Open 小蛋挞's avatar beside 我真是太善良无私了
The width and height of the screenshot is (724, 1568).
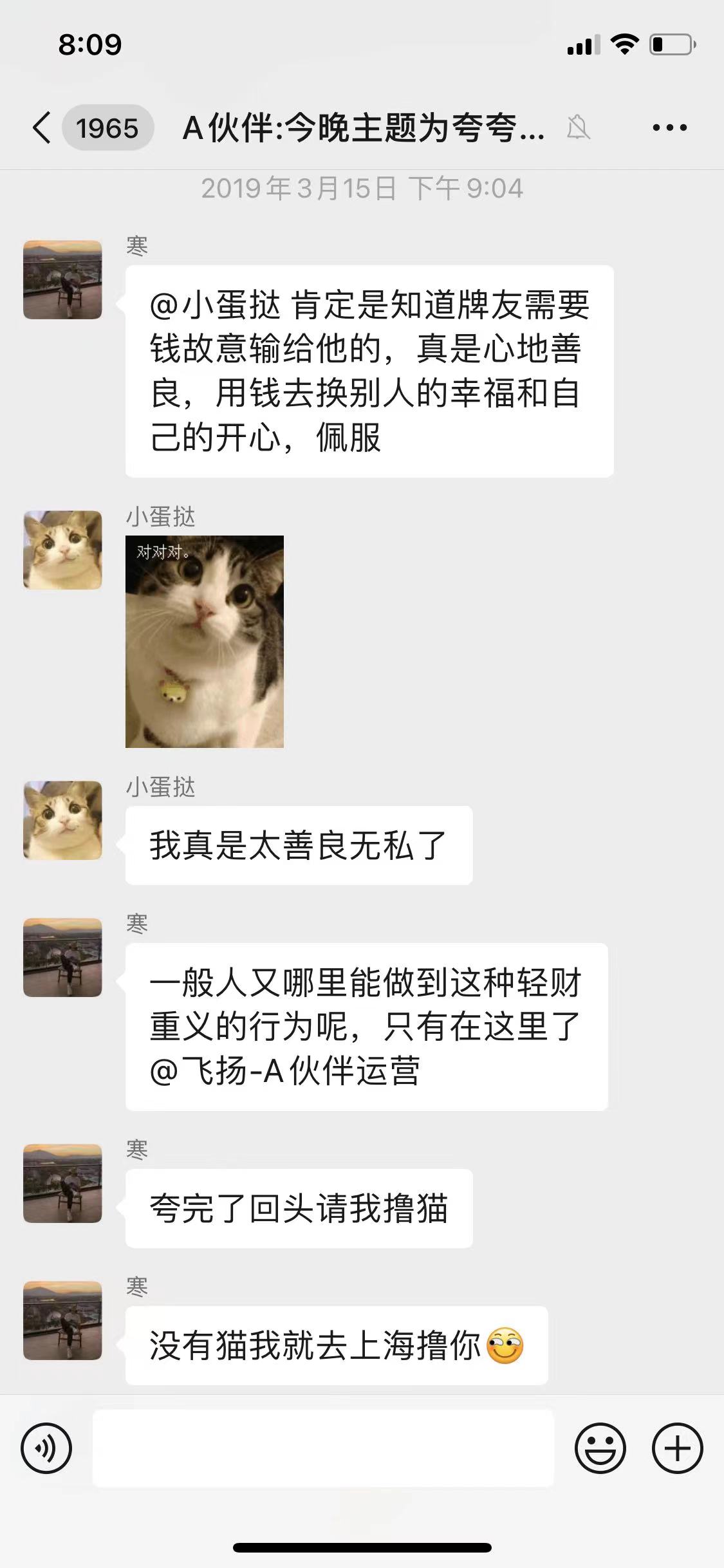coord(62,821)
